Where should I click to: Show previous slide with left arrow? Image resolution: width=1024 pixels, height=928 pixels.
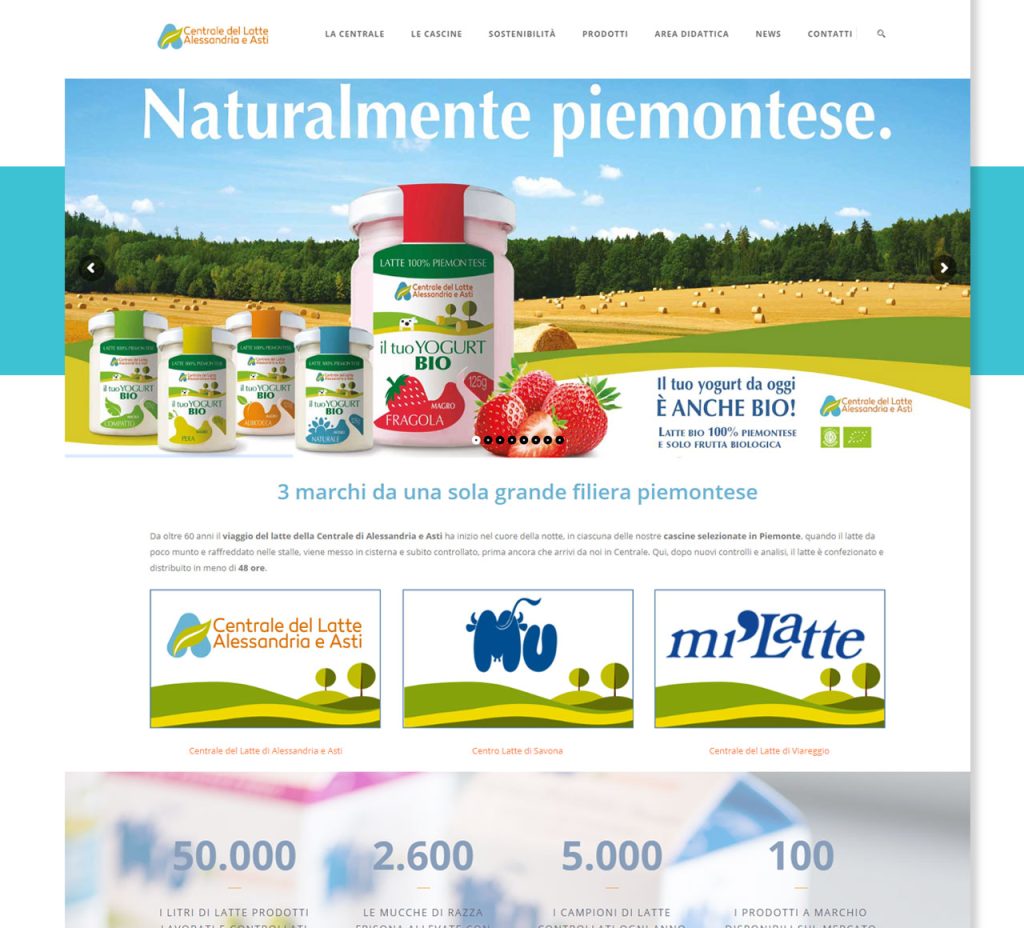point(91,268)
